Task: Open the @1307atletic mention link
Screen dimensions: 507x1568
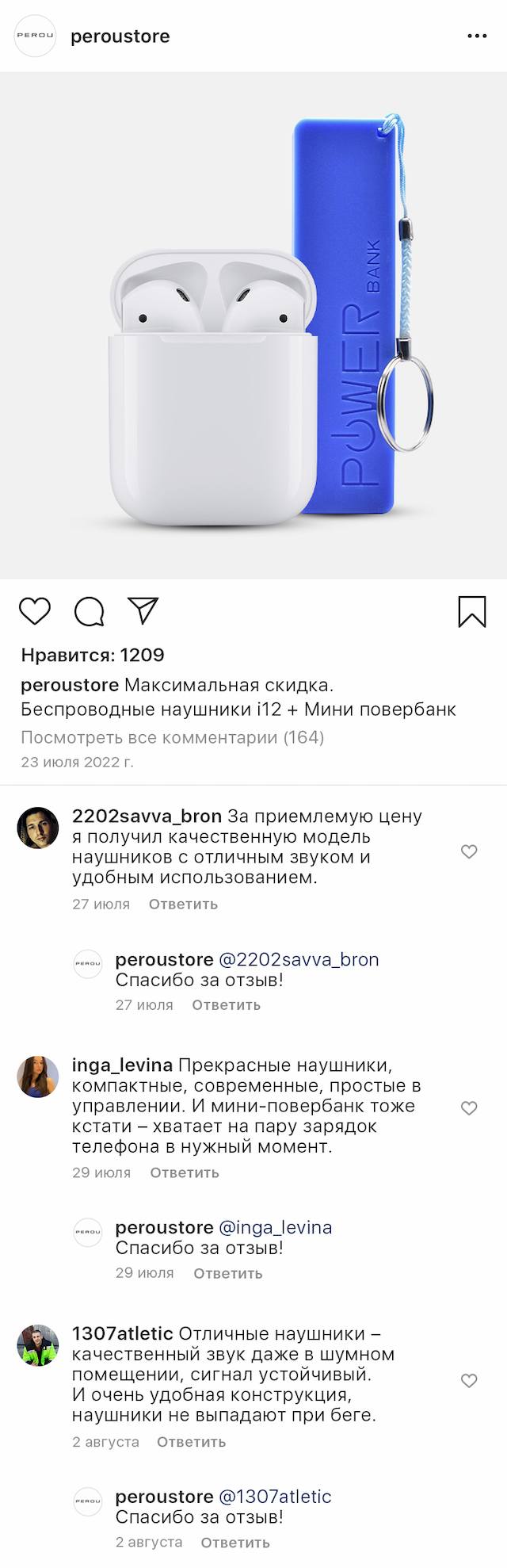Action: 275,1496
